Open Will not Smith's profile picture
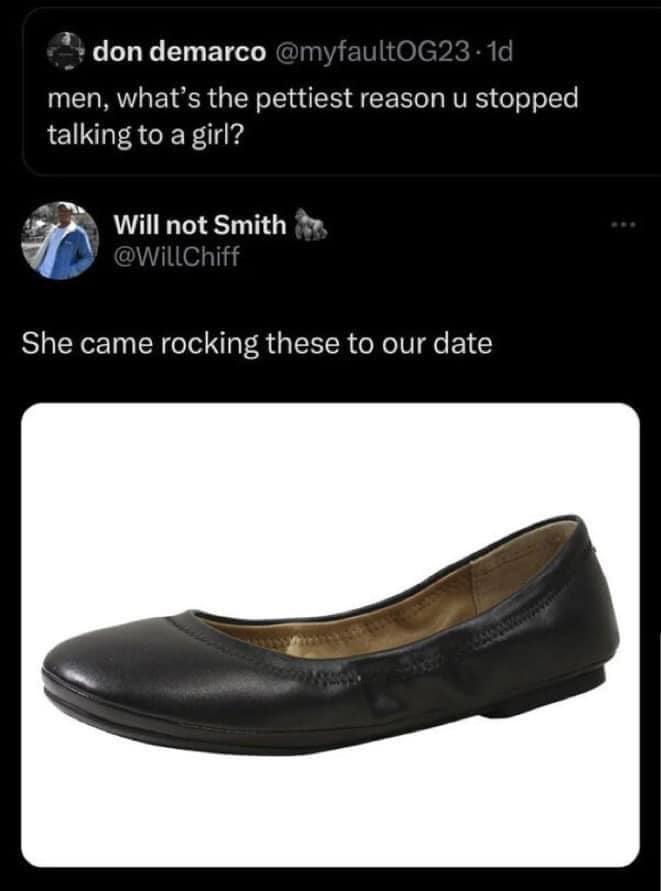 pyautogui.click(x=60, y=240)
